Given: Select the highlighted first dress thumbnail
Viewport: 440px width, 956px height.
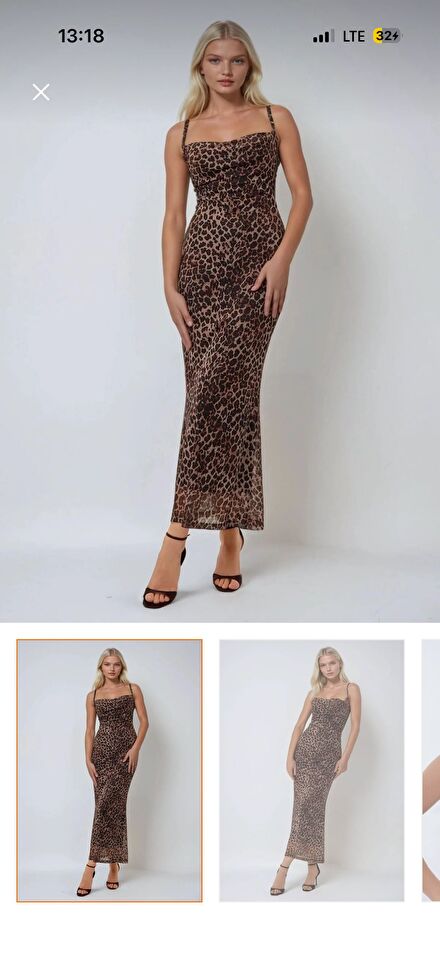Looking at the screenshot, I should point(109,771).
